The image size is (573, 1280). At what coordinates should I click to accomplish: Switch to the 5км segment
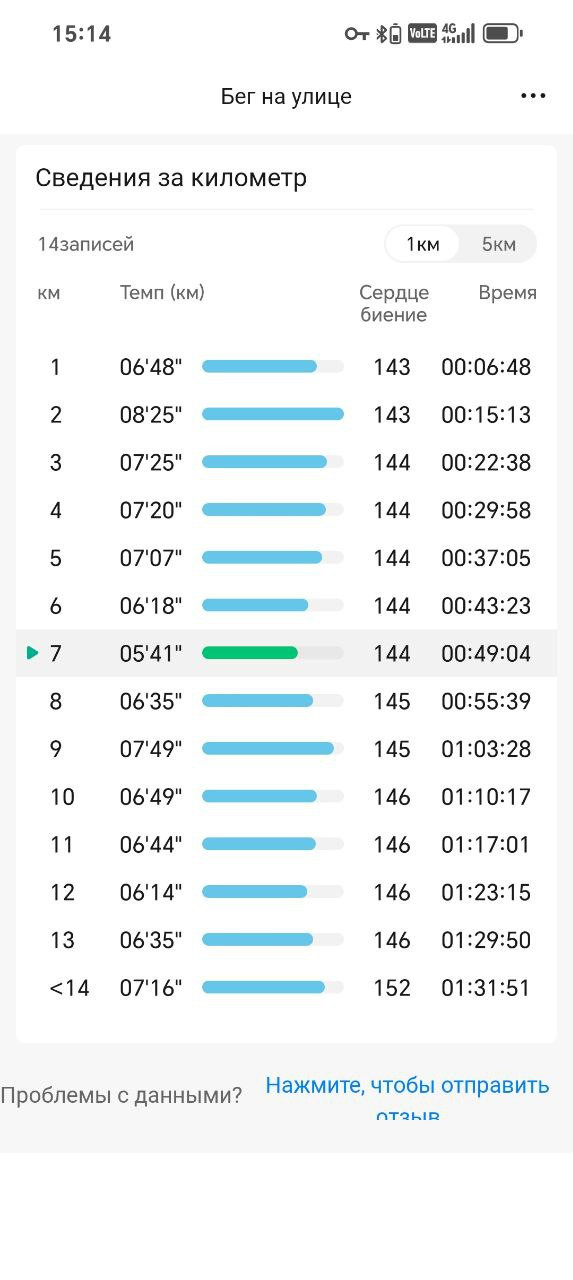point(499,244)
